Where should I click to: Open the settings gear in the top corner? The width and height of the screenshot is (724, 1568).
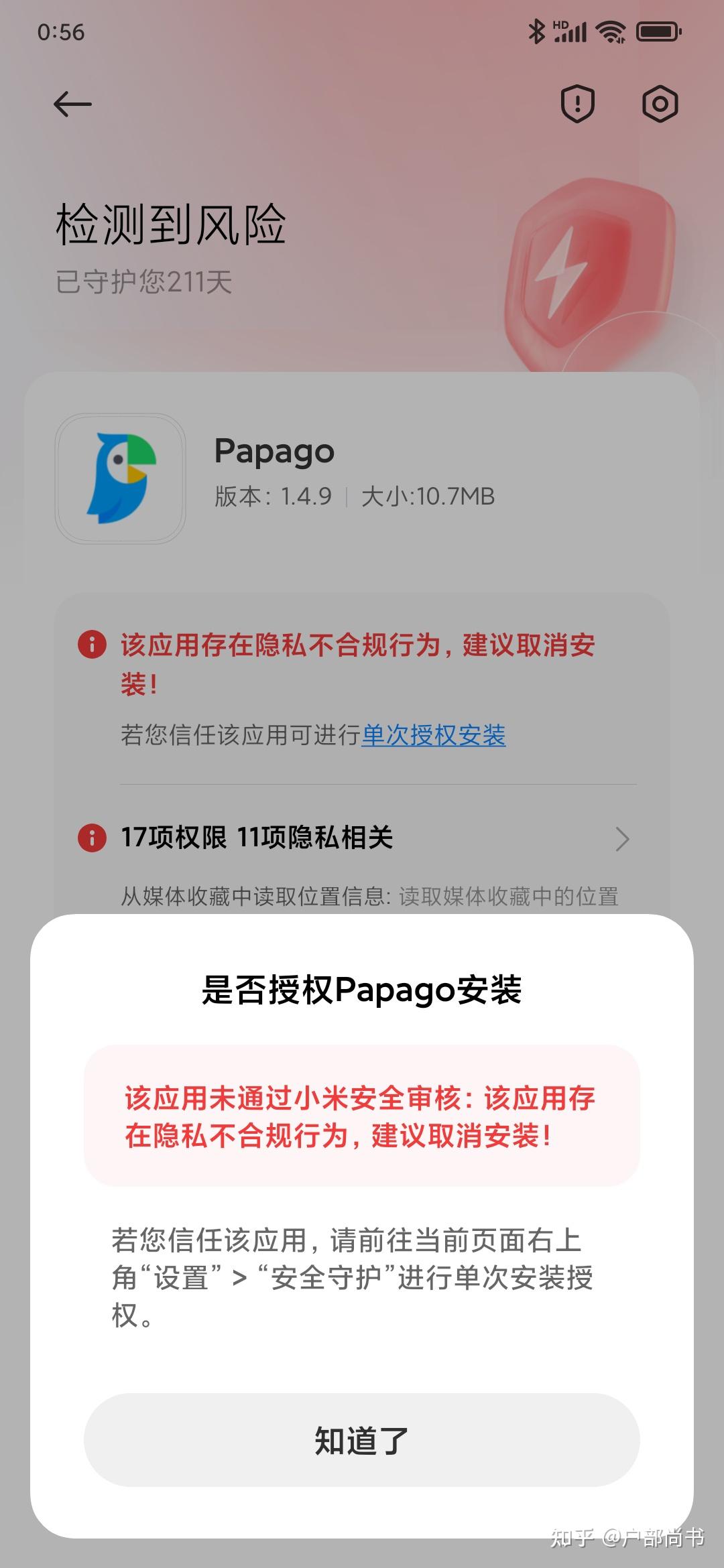660,104
